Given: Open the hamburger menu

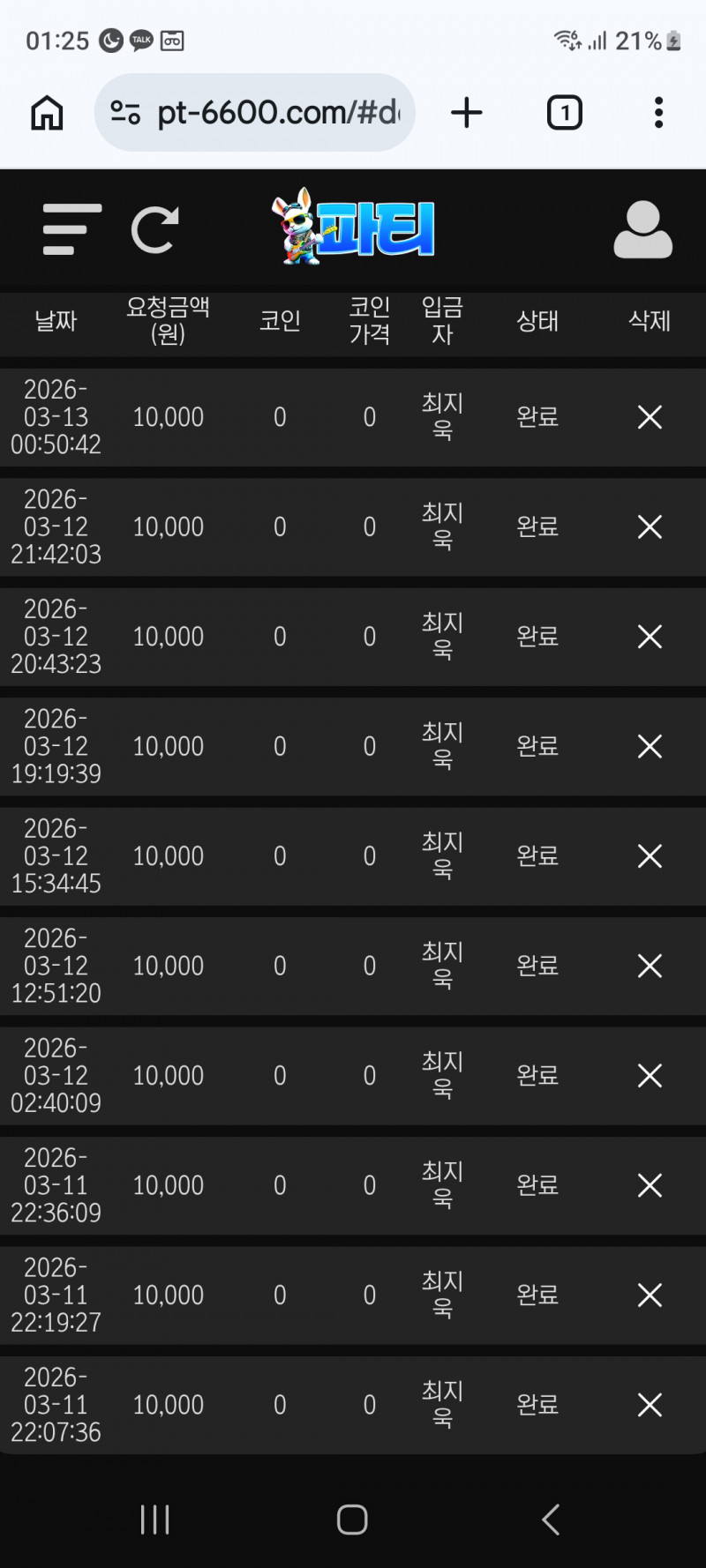Looking at the screenshot, I should [71, 230].
